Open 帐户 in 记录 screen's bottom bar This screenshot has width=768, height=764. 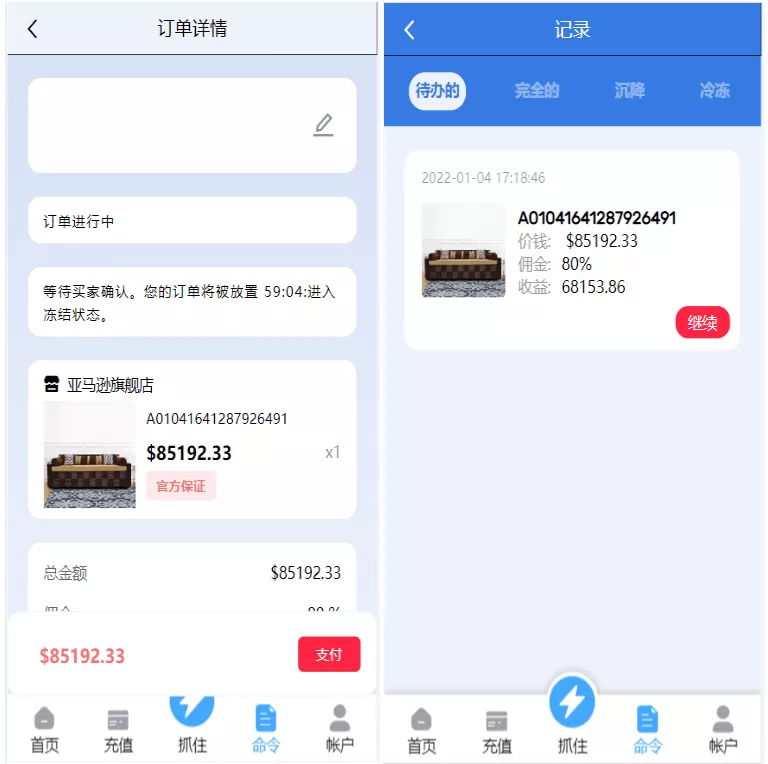pyautogui.click(x=723, y=730)
